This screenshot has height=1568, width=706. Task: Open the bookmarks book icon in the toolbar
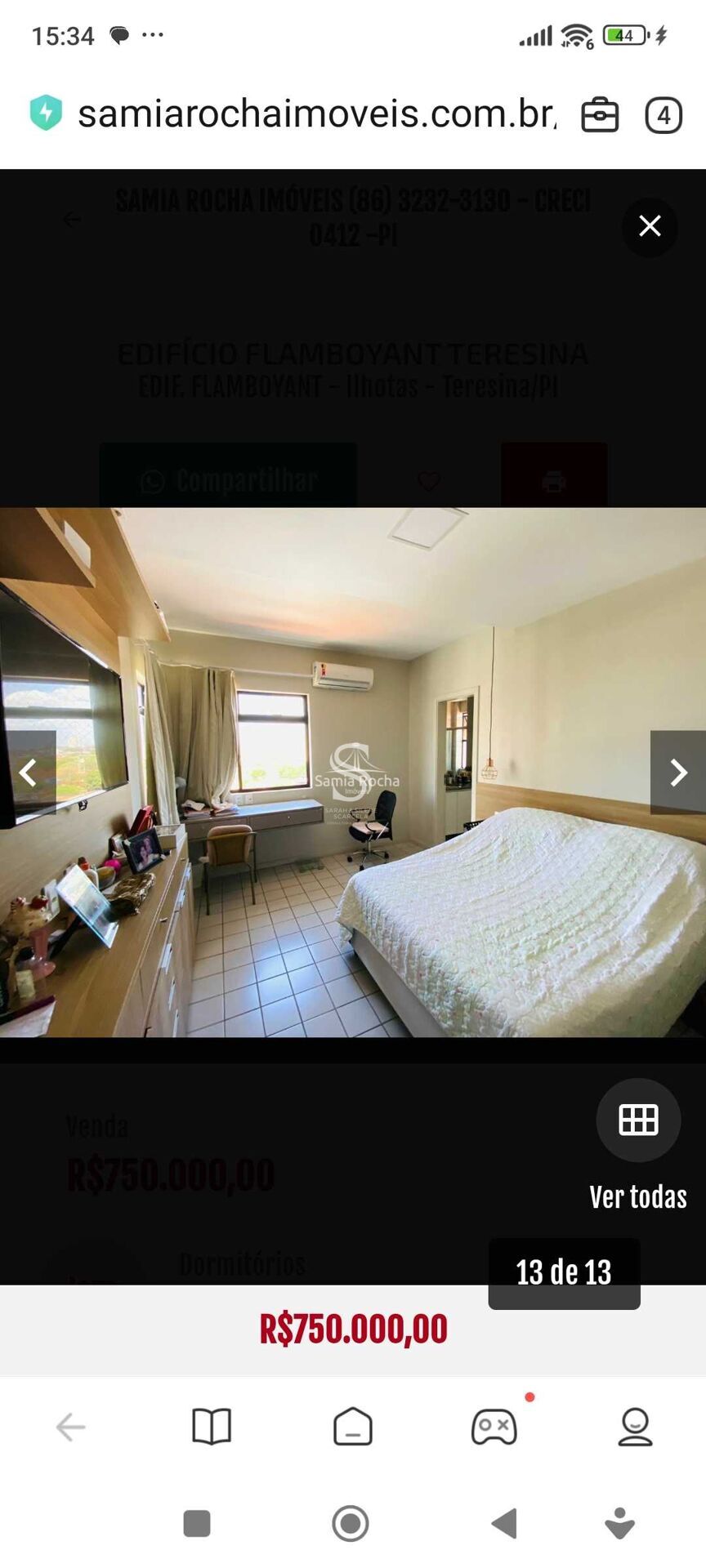[x=212, y=1428]
